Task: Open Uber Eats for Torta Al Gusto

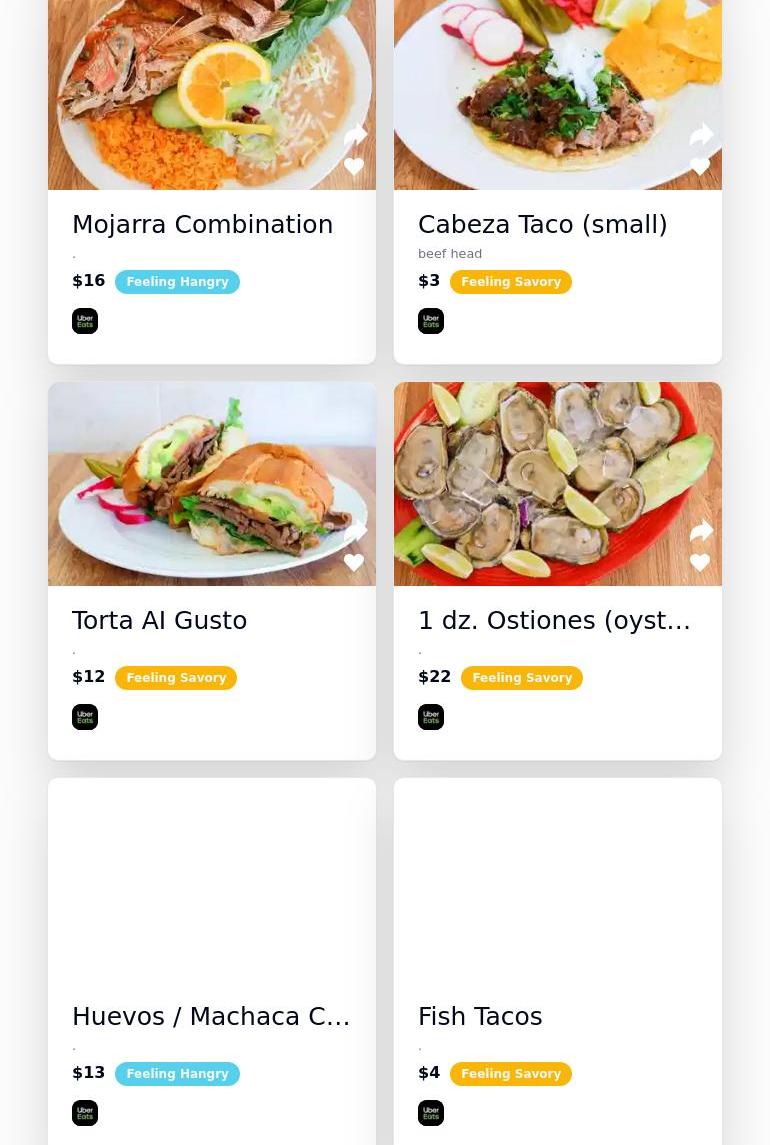Action: [85, 717]
